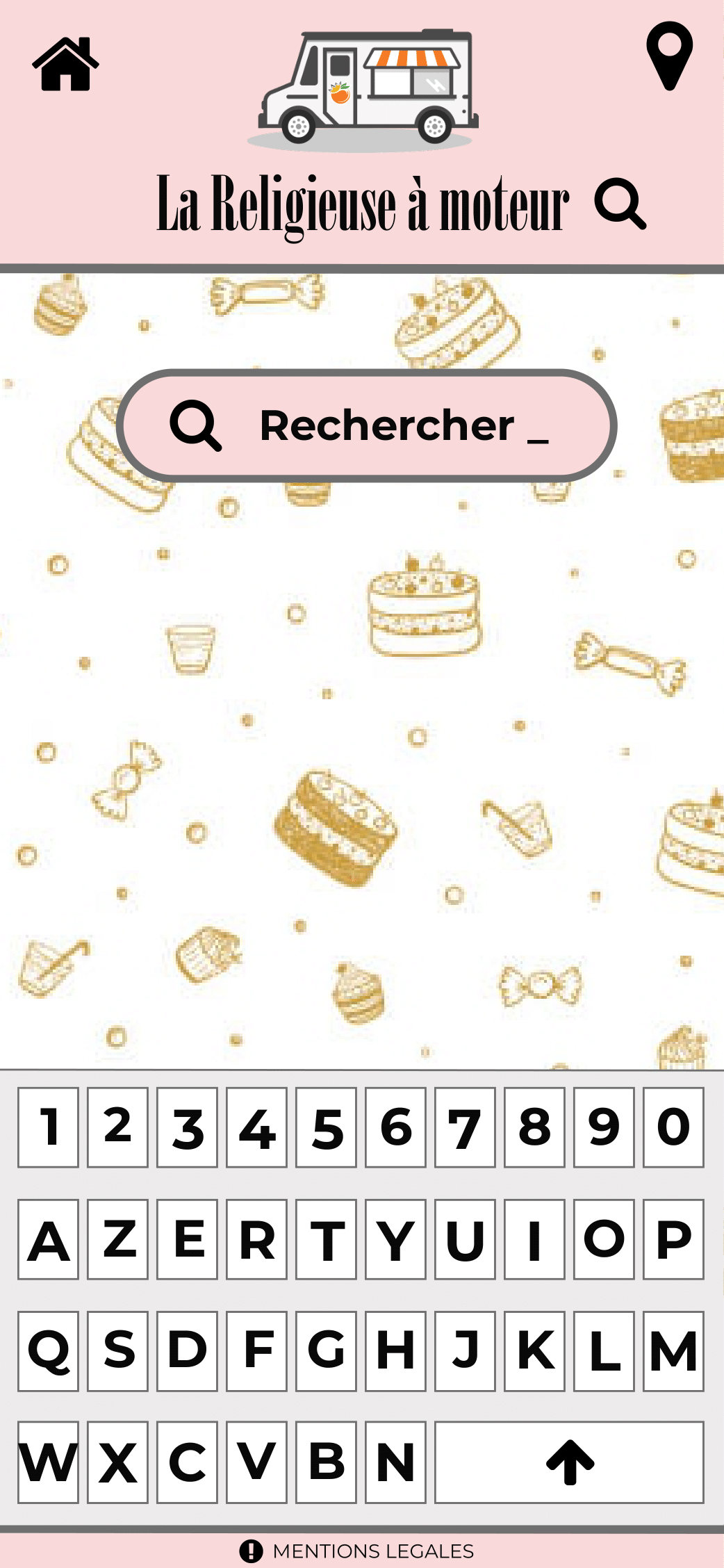The height and width of the screenshot is (1568, 724).
Task: Tap the letter G key
Action: tap(326, 1351)
